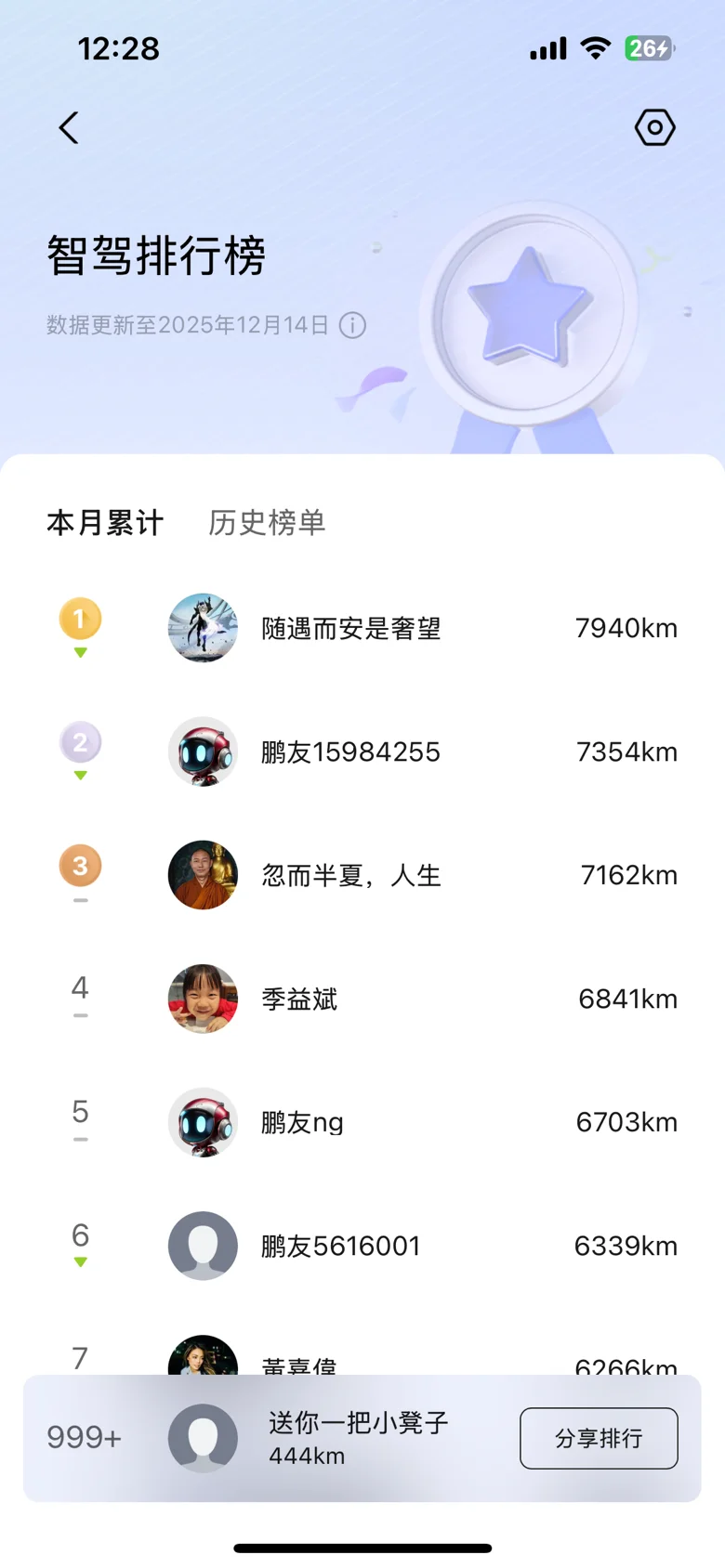
Task: Go back using the top-left arrow
Action: 69,128
